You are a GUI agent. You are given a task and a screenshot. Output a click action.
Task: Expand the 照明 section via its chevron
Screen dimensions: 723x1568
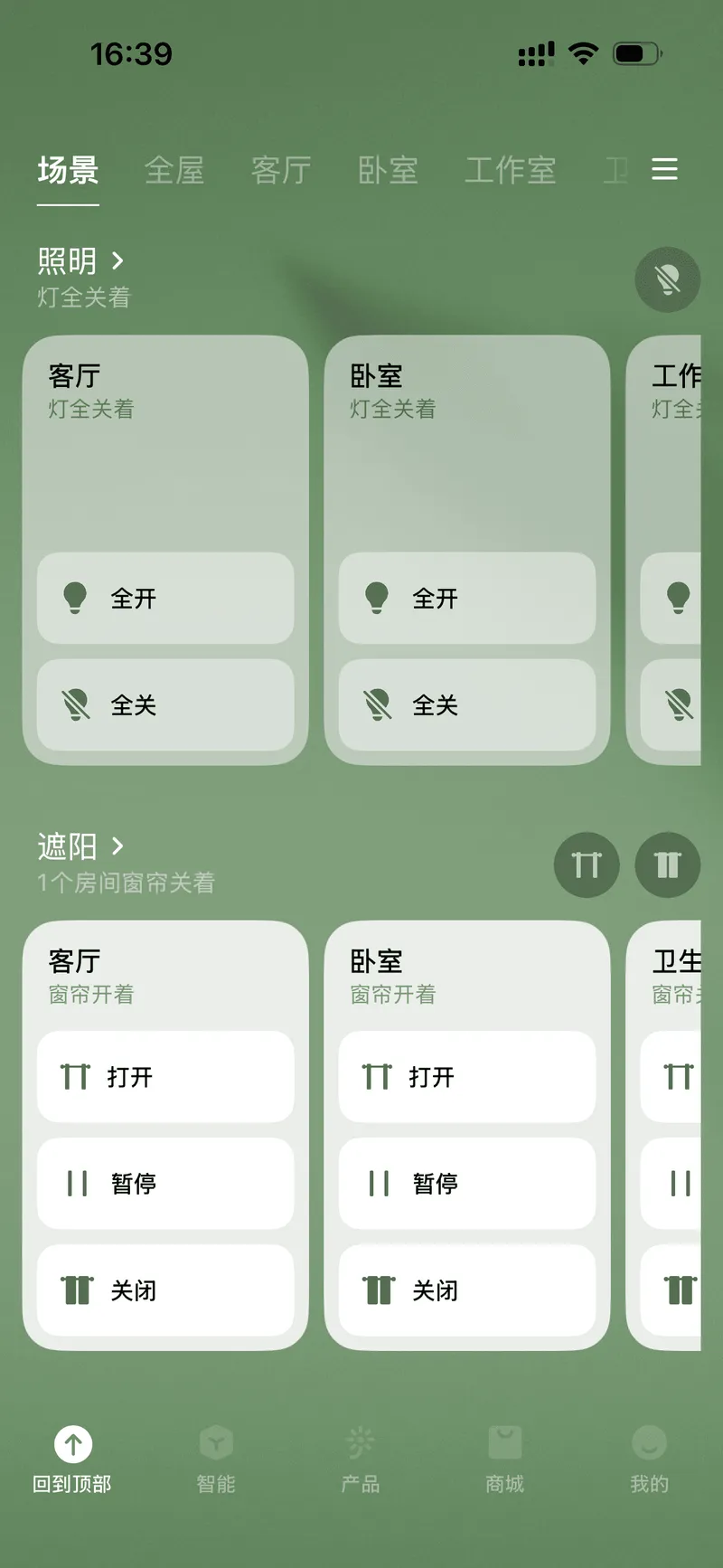point(117,261)
